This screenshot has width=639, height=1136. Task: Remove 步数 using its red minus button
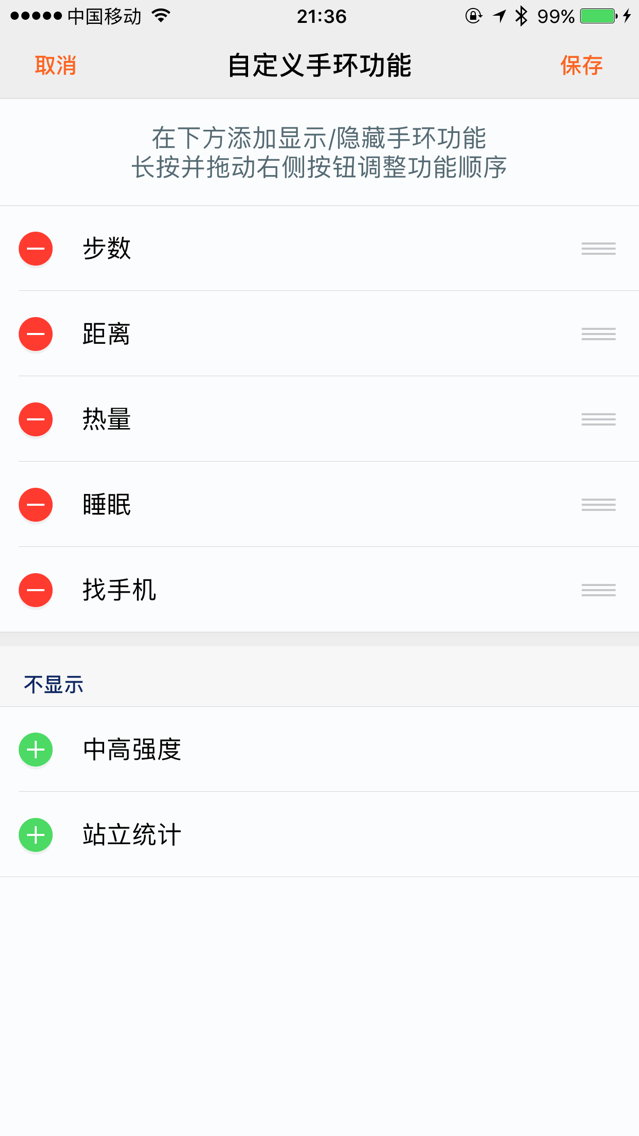point(36,248)
